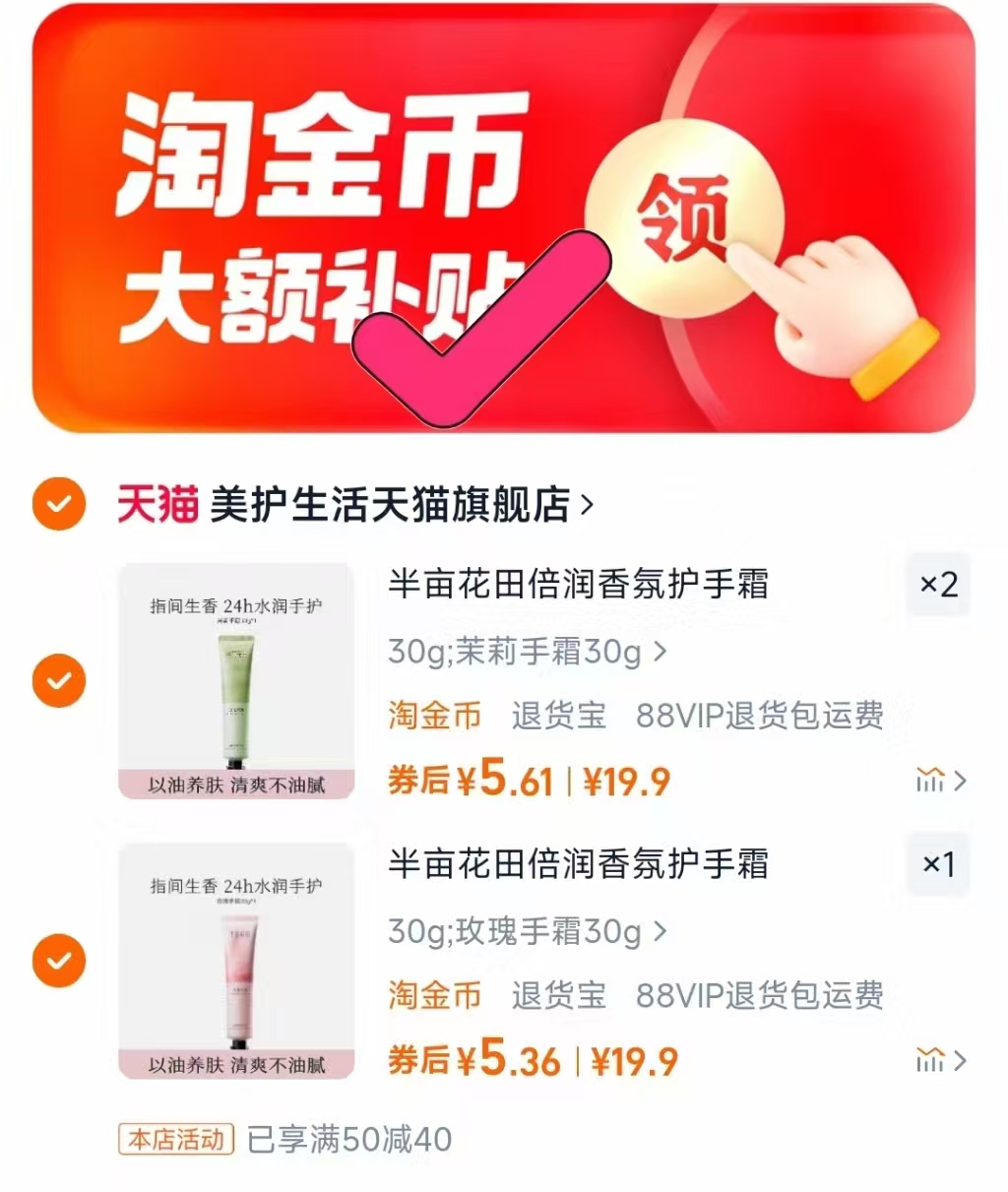Change quantity ×2 on jasmine hand cream
1008x1192 pixels.
[x=936, y=585]
